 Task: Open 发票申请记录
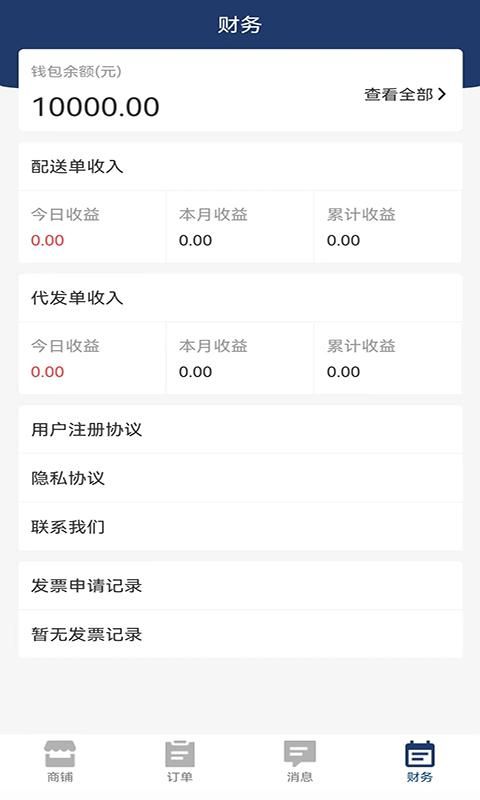click(x=240, y=586)
